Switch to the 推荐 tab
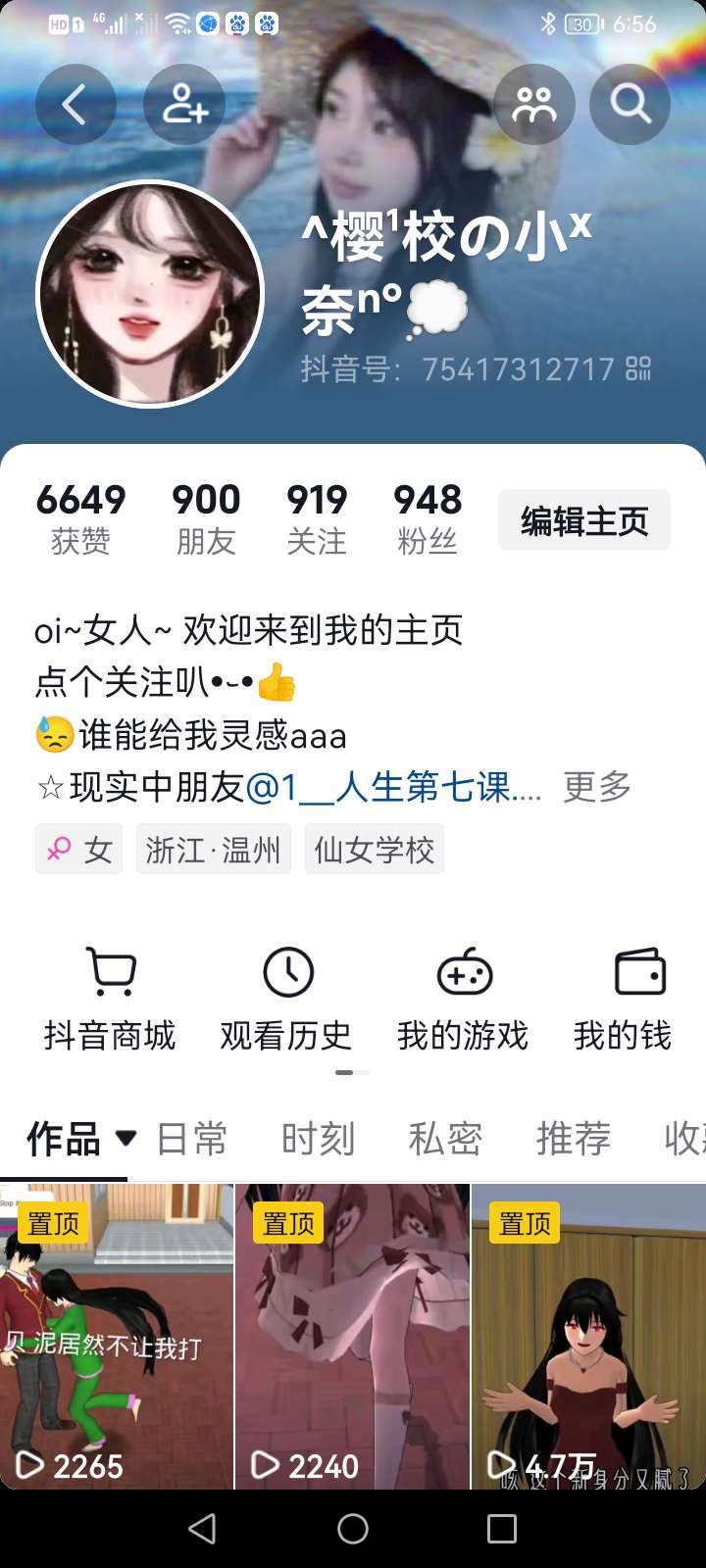706x1568 pixels. tap(573, 1139)
